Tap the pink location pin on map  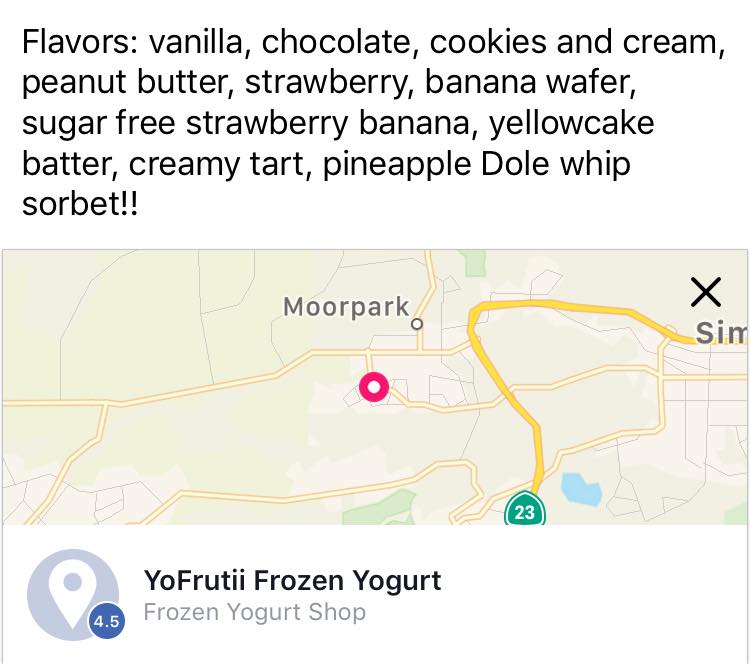(x=374, y=387)
